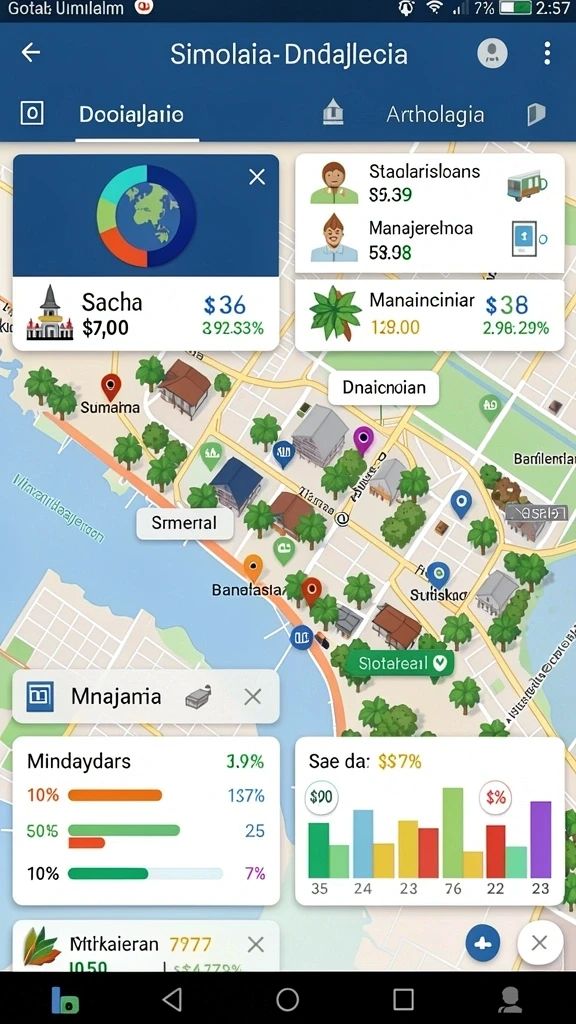The width and height of the screenshot is (576, 1024).
Task: Open the profile avatar icon
Action: point(492,53)
